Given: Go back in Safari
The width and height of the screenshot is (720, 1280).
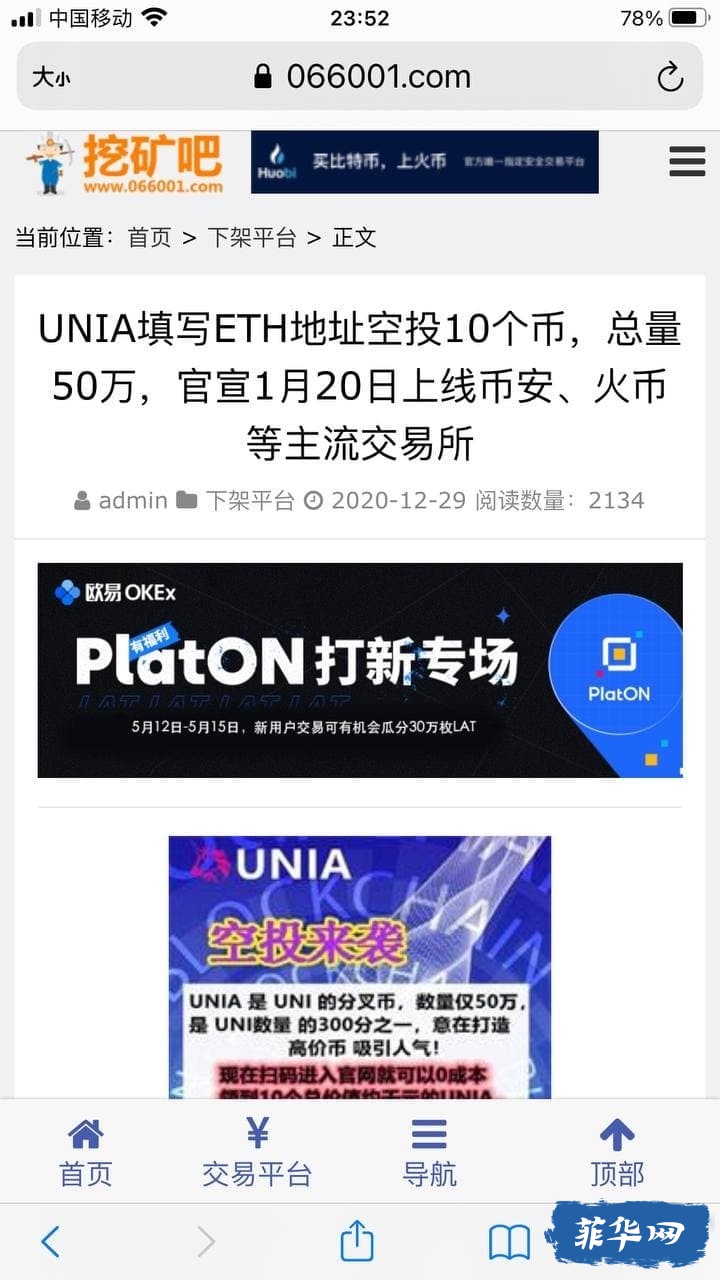Looking at the screenshot, I should click(x=50, y=1242).
